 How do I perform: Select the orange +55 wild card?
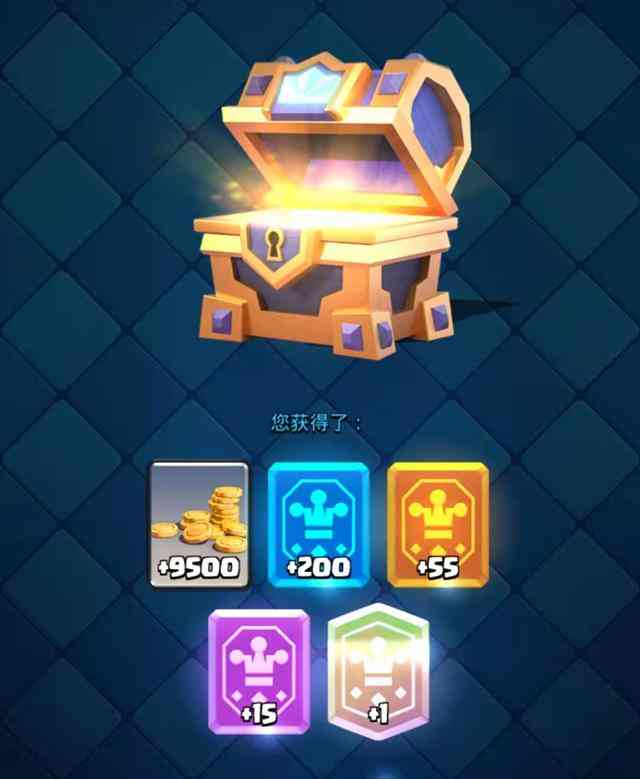437,523
